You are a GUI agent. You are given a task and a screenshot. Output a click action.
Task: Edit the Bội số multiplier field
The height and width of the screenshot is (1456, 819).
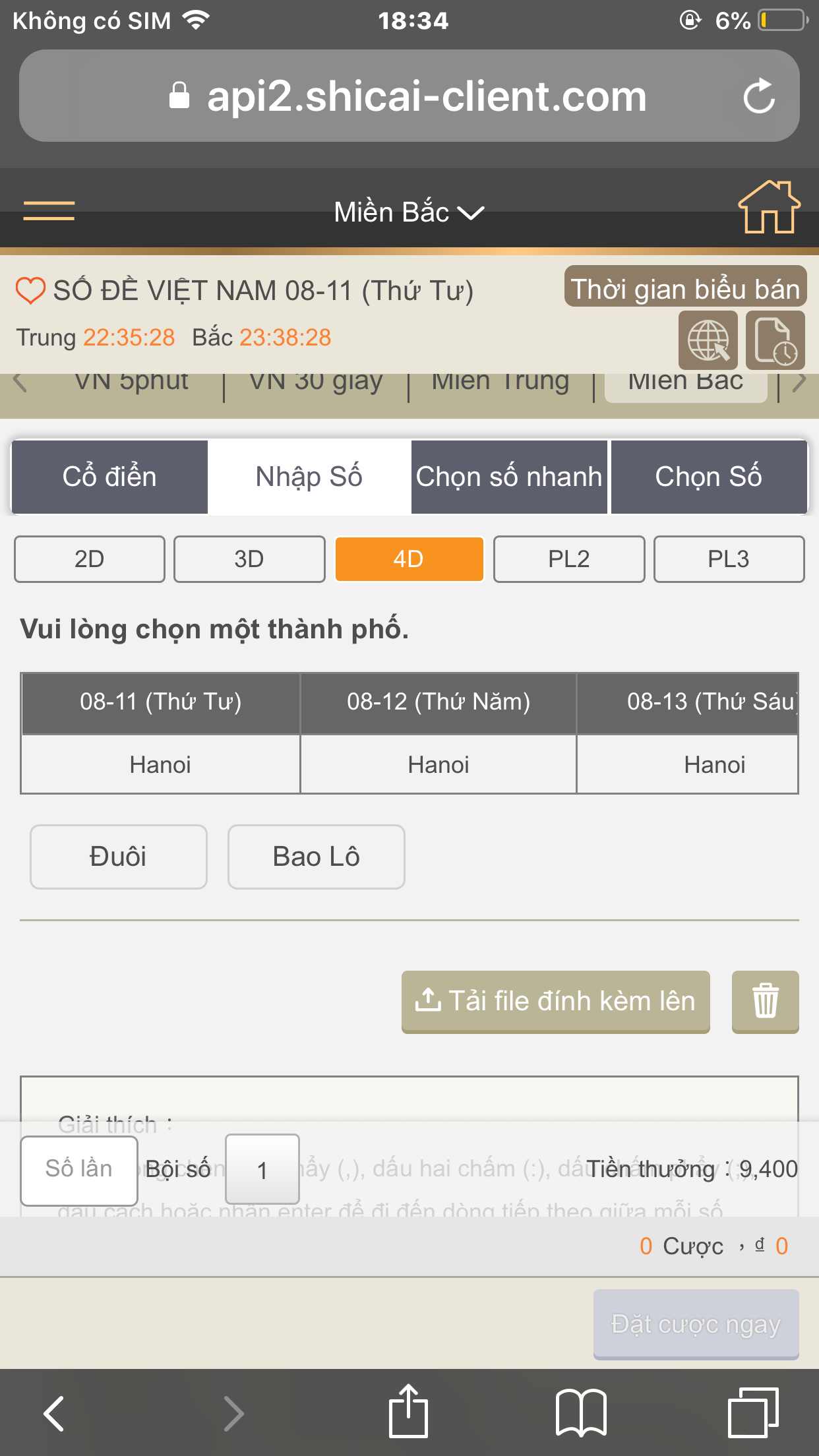[262, 1170]
